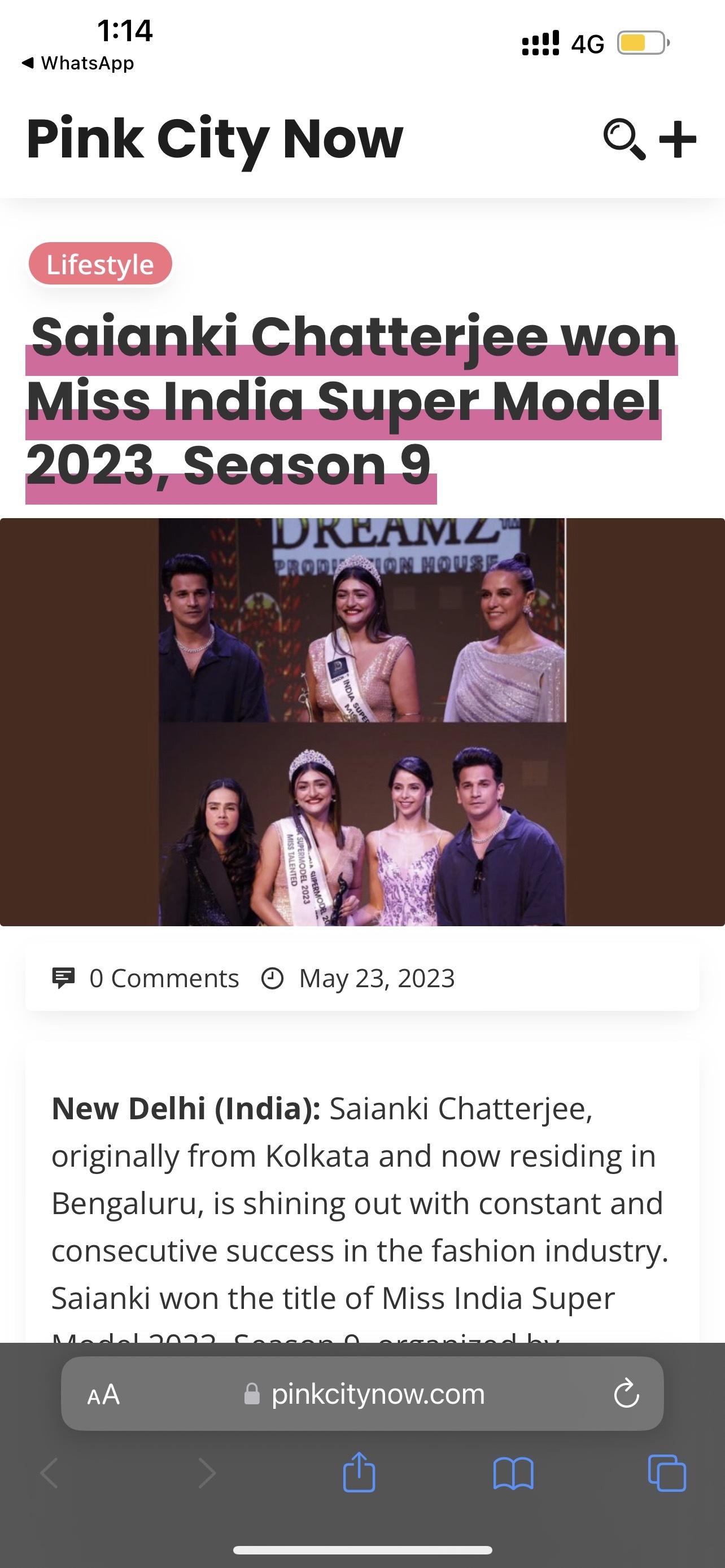This screenshot has height=1568, width=725.
Task: Open the site search magnifier
Action: pyautogui.click(x=623, y=139)
